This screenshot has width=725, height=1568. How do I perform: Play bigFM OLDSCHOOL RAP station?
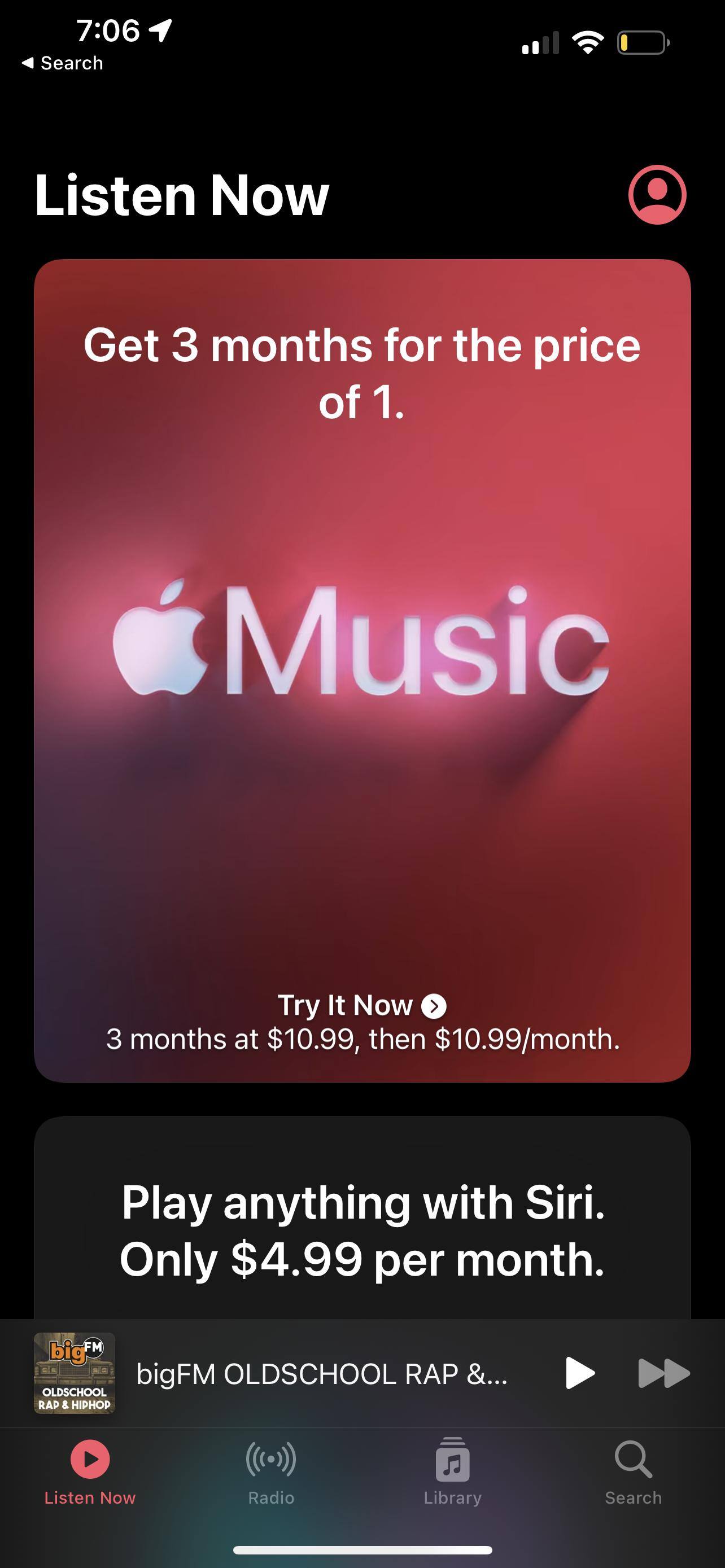tap(579, 1373)
